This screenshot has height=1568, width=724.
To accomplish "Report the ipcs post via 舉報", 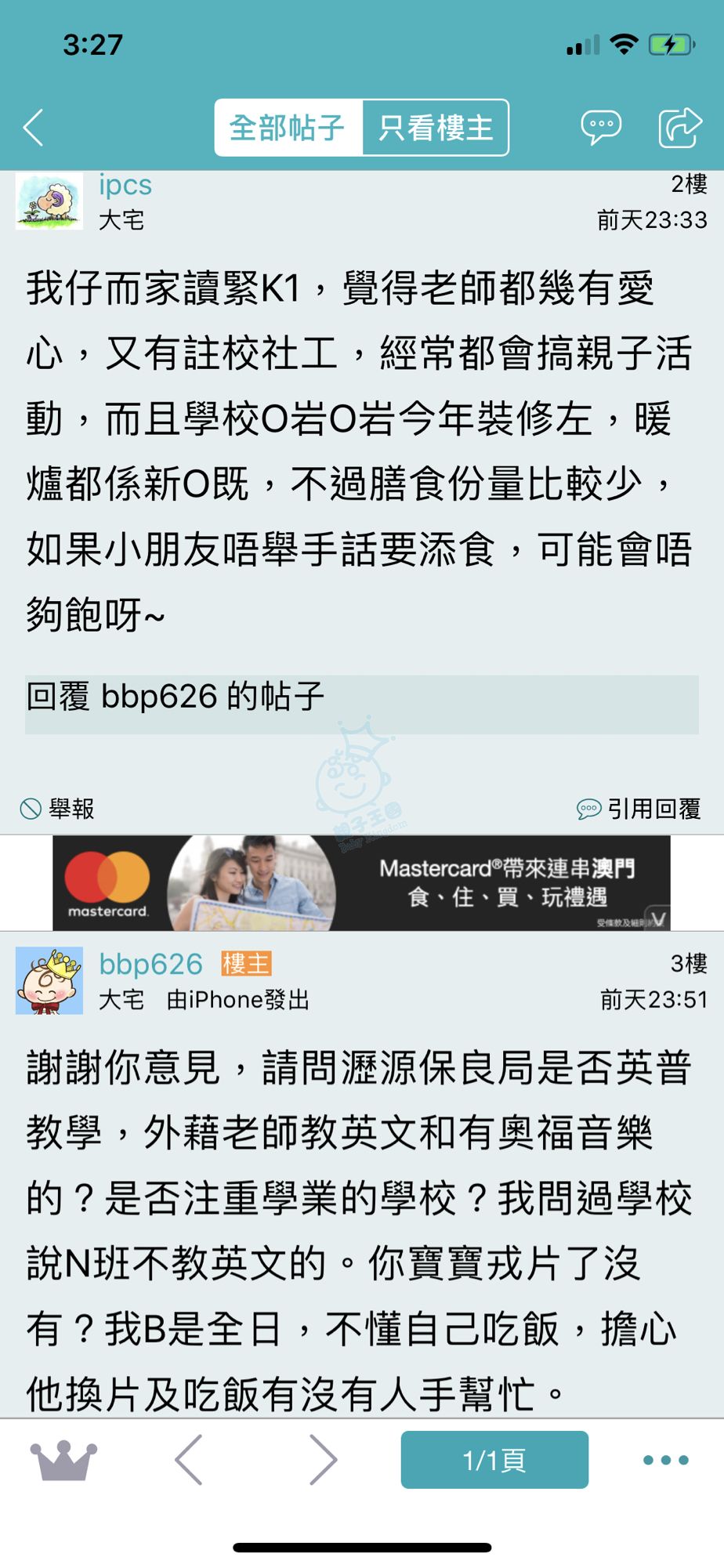I will [x=57, y=808].
